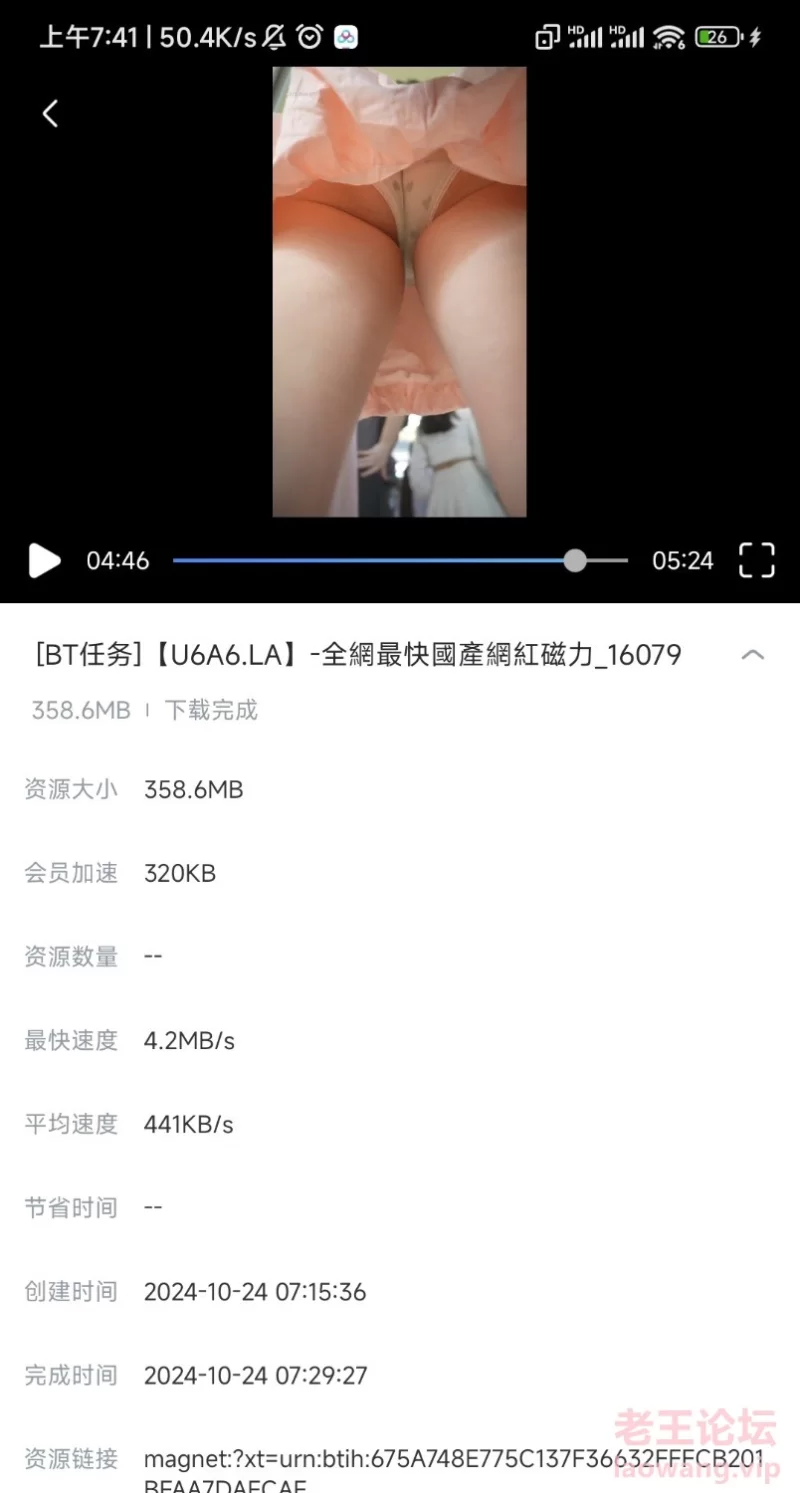Go back using the top-left arrow
Image resolution: width=800 pixels, height=1493 pixels.
pos(50,114)
